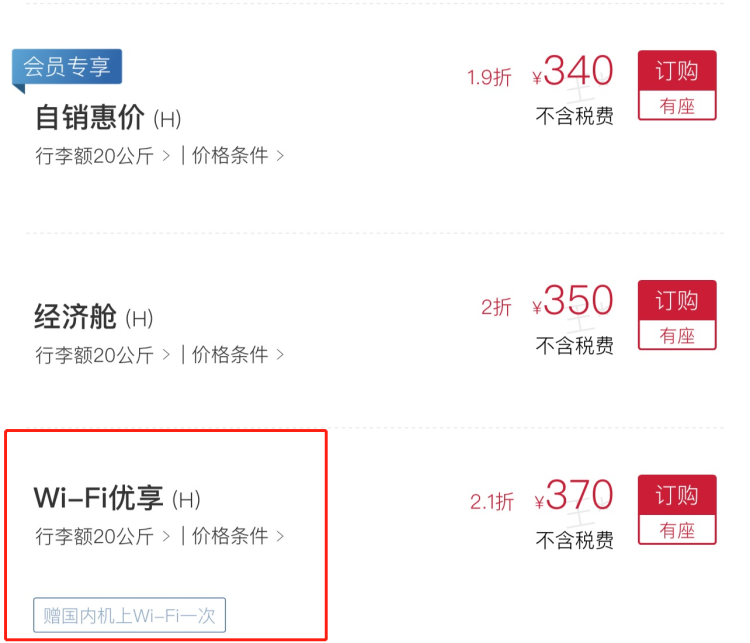Image resolution: width=750 pixels, height=643 pixels.
Task: Open 行李额20公斤 details for 经济舱
Action: (102, 355)
